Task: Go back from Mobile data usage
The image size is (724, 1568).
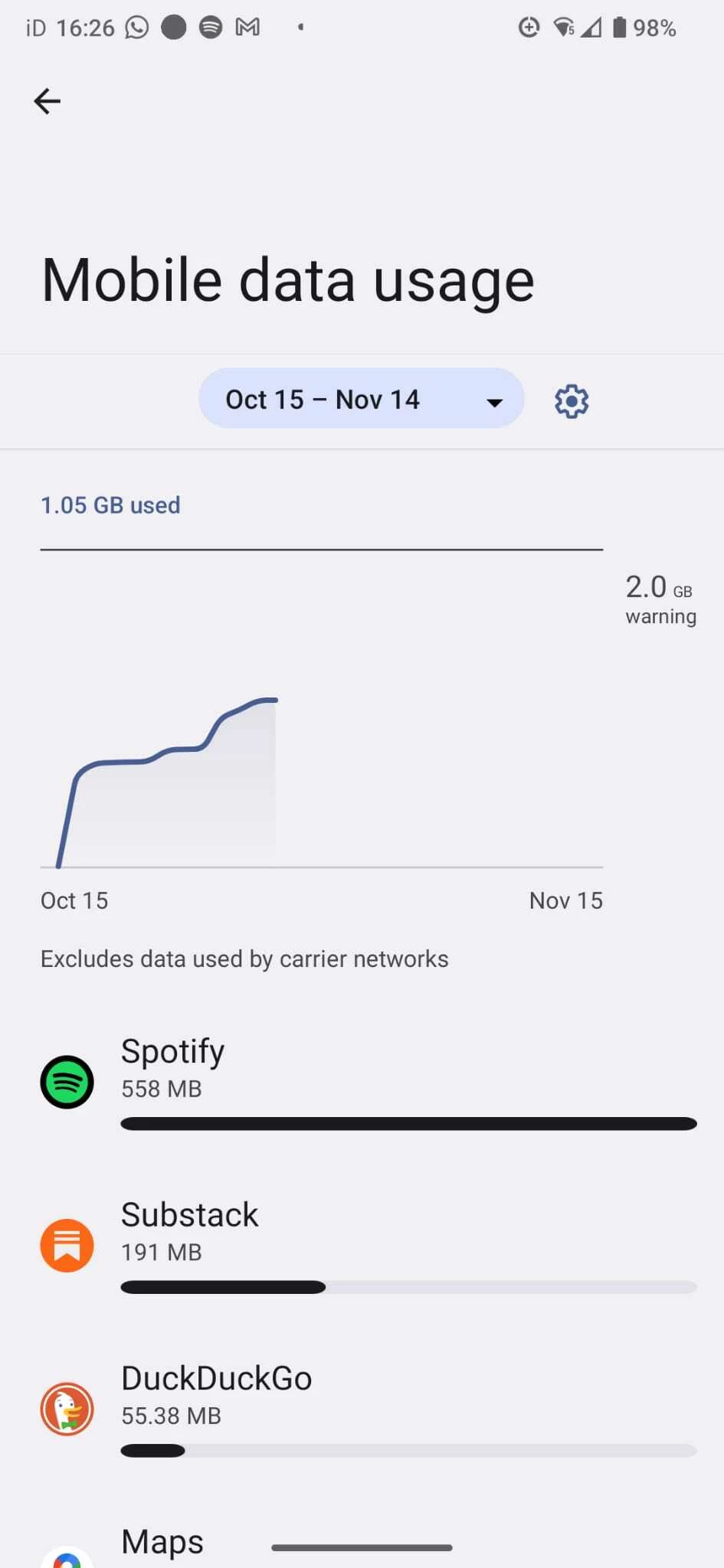Action: pyautogui.click(x=48, y=101)
